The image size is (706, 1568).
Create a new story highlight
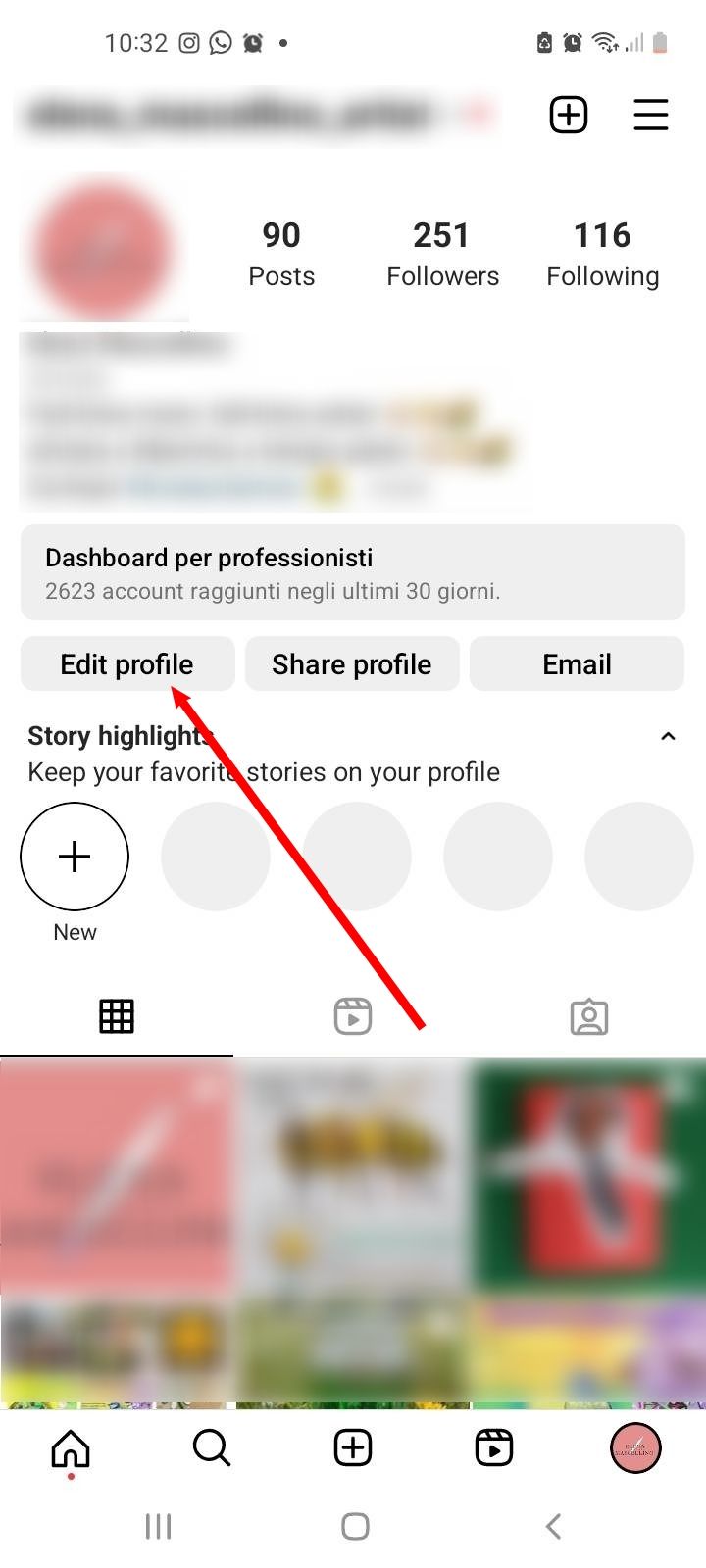pyautogui.click(x=75, y=857)
